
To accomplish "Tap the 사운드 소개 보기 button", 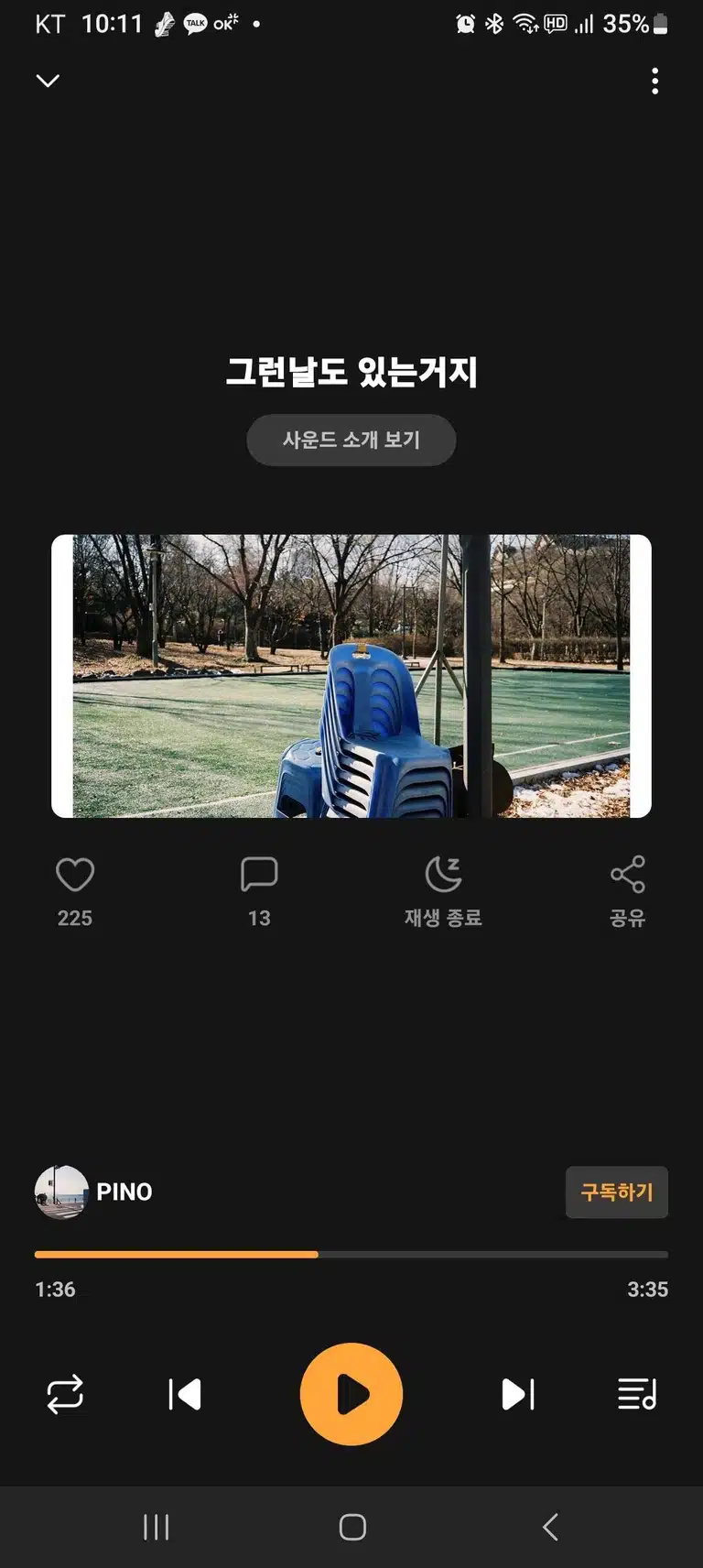I will 351,440.
